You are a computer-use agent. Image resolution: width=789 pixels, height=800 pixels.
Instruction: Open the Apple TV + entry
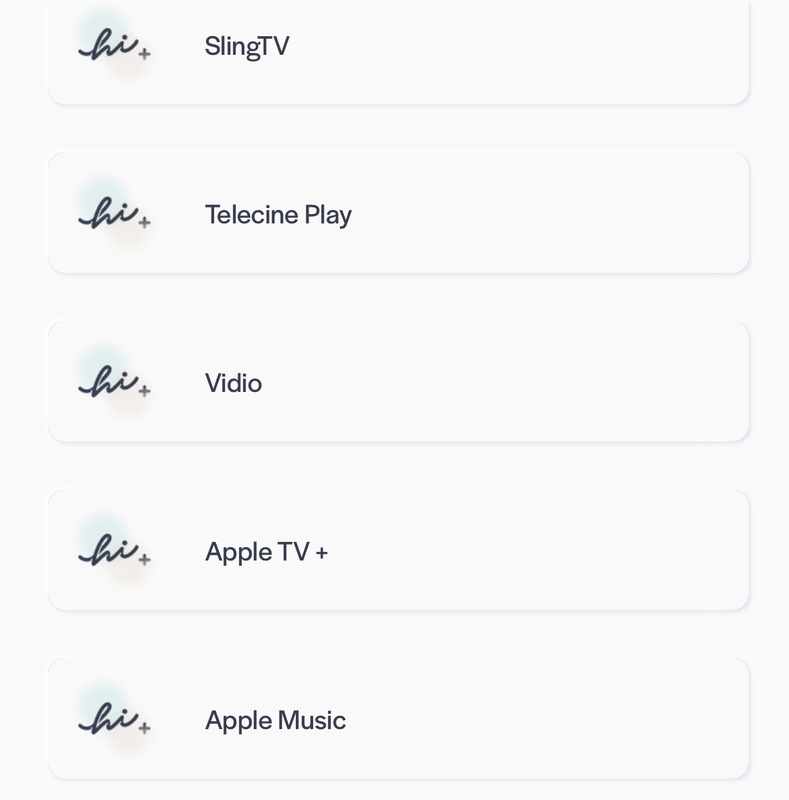[398, 551]
